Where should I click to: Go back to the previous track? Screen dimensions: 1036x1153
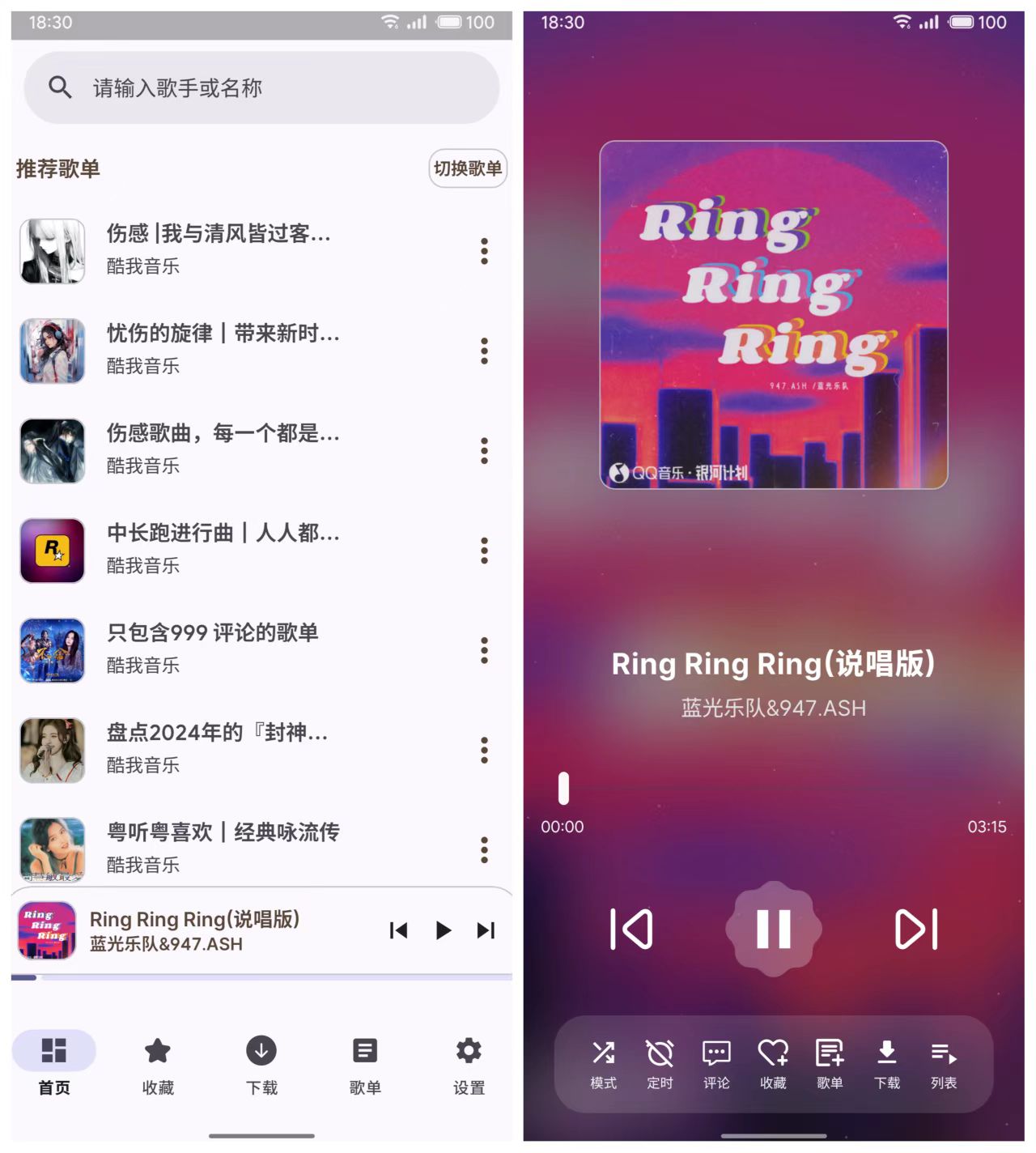(x=631, y=930)
